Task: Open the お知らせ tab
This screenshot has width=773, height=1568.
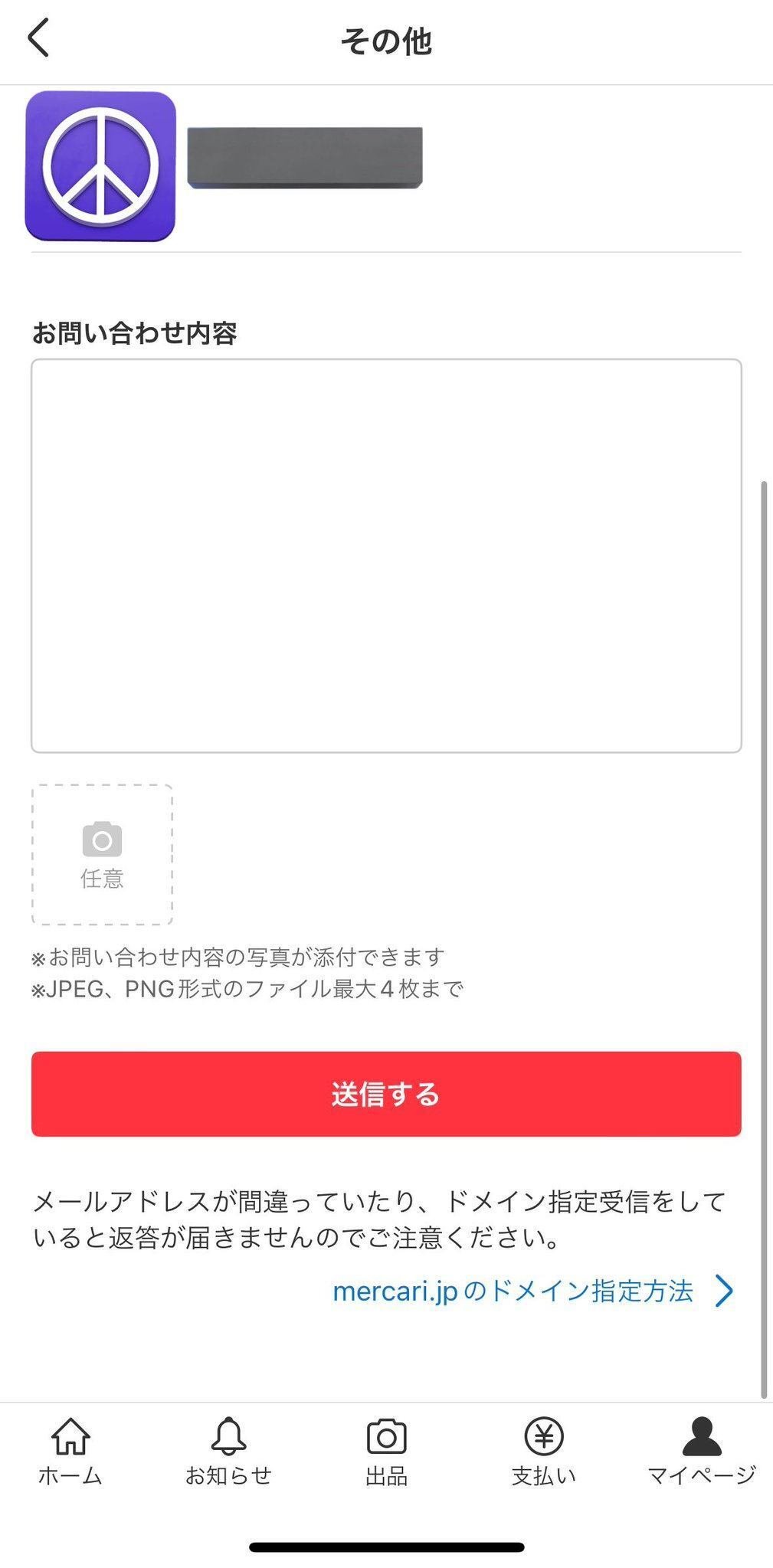Action: (228, 1452)
